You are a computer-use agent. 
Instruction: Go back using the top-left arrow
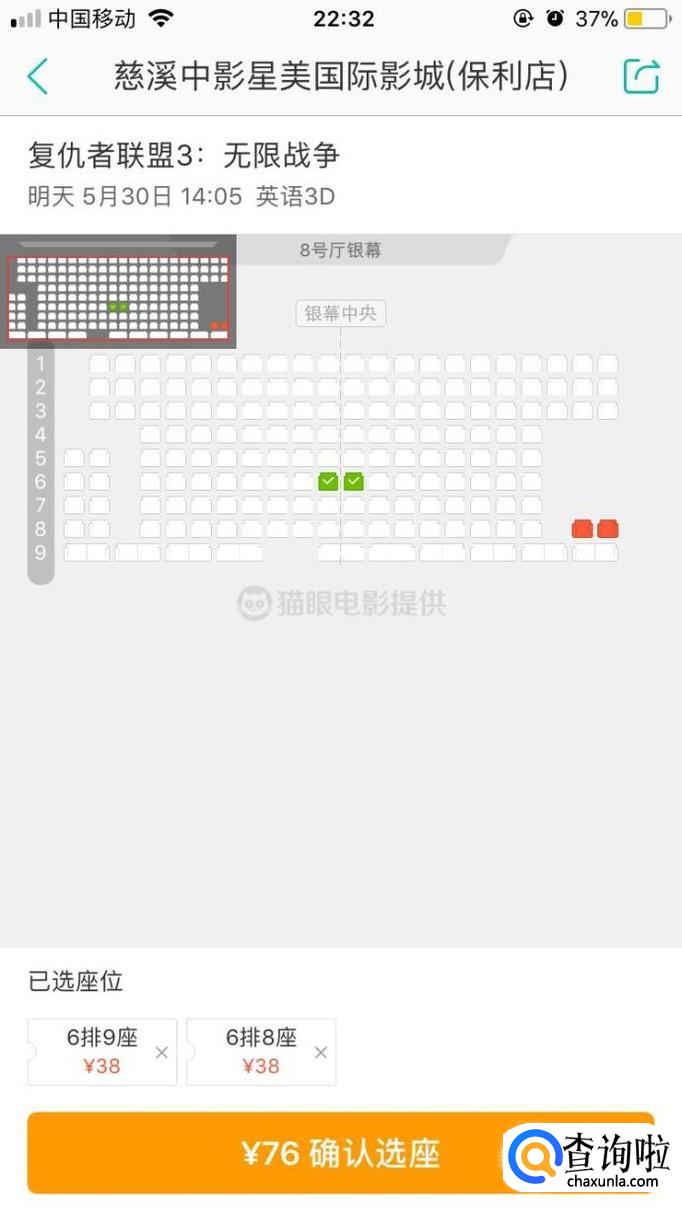pyautogui.click(x=38, y=77)
